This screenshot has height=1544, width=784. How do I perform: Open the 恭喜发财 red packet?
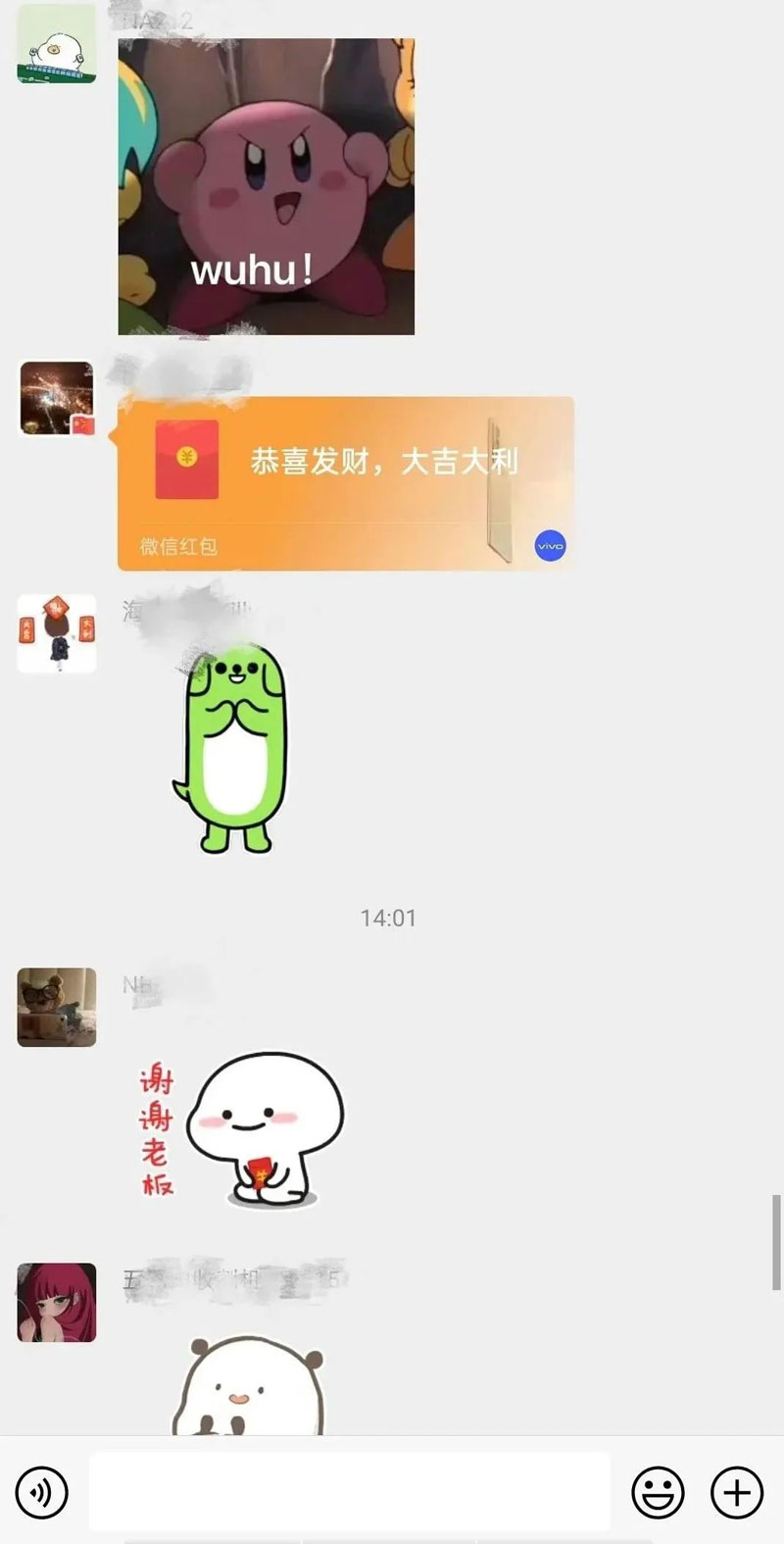click(345, 482)
